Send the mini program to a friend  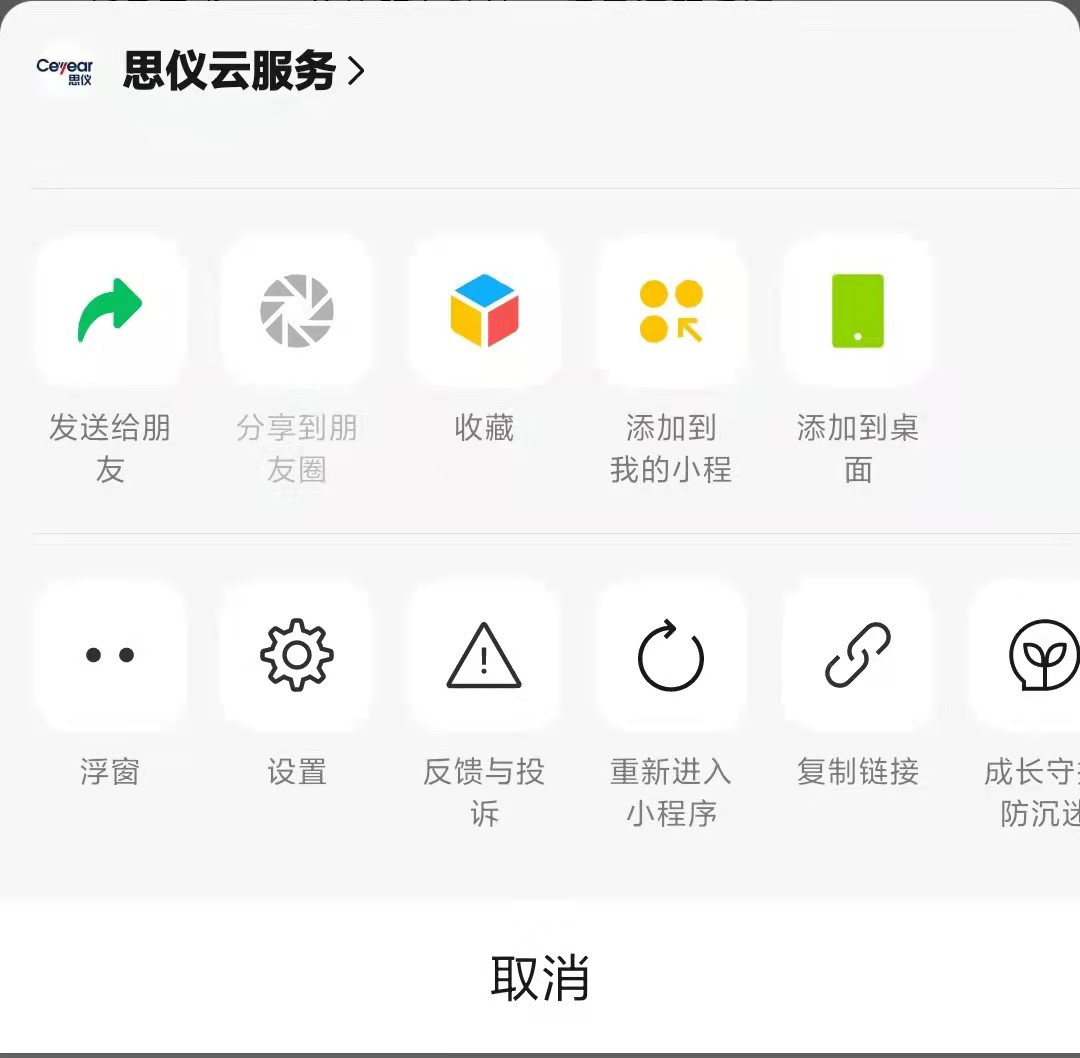tap(110, 311)
